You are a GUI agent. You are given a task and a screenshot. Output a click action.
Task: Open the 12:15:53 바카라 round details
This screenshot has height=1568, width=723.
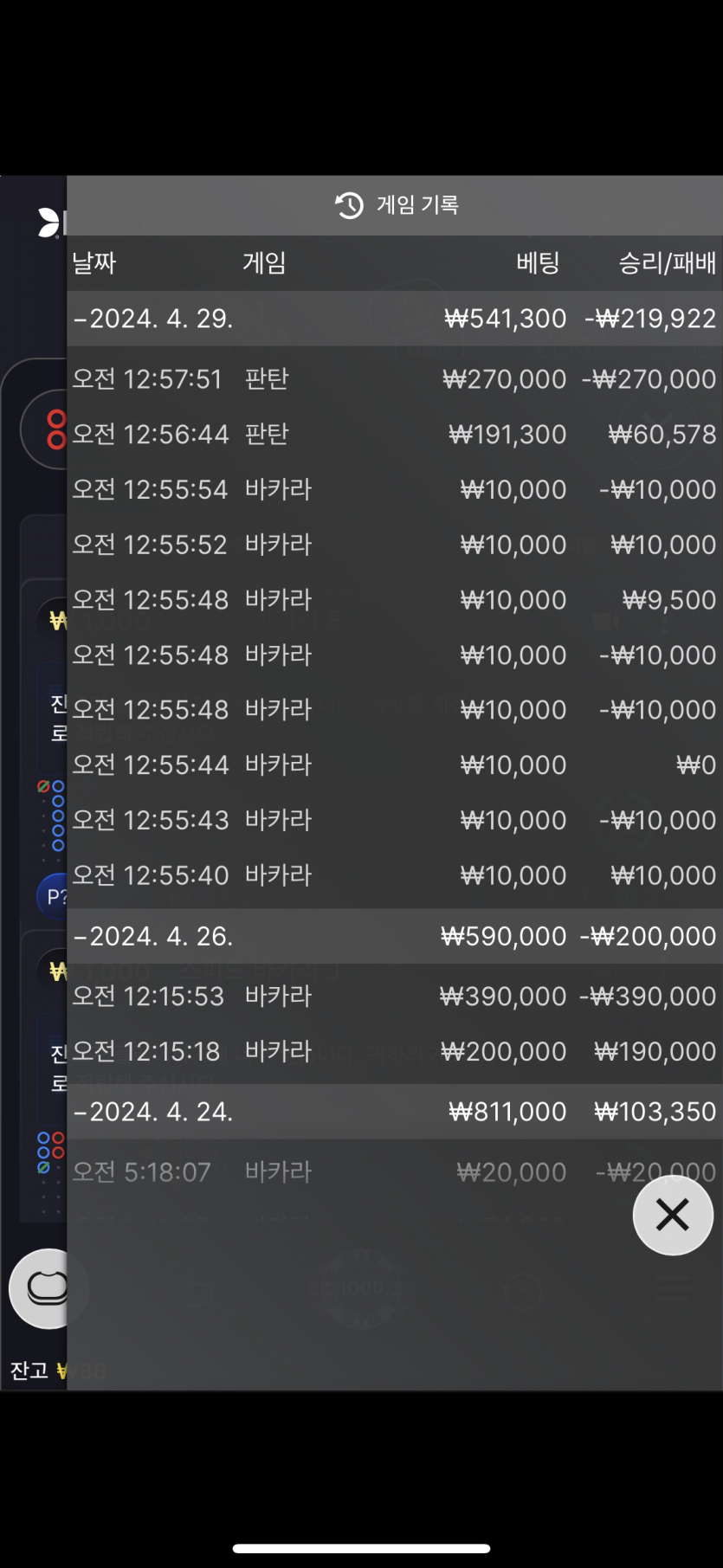point(394,997)
